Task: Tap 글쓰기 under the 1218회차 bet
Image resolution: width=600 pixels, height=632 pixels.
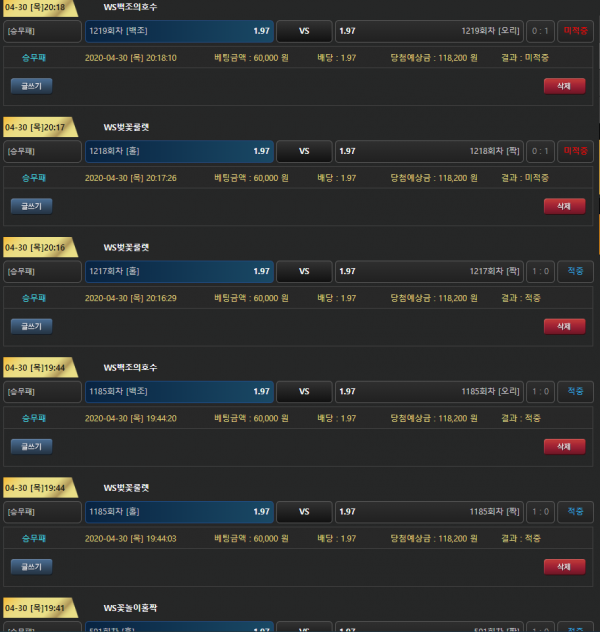Action: coord(30,206)
